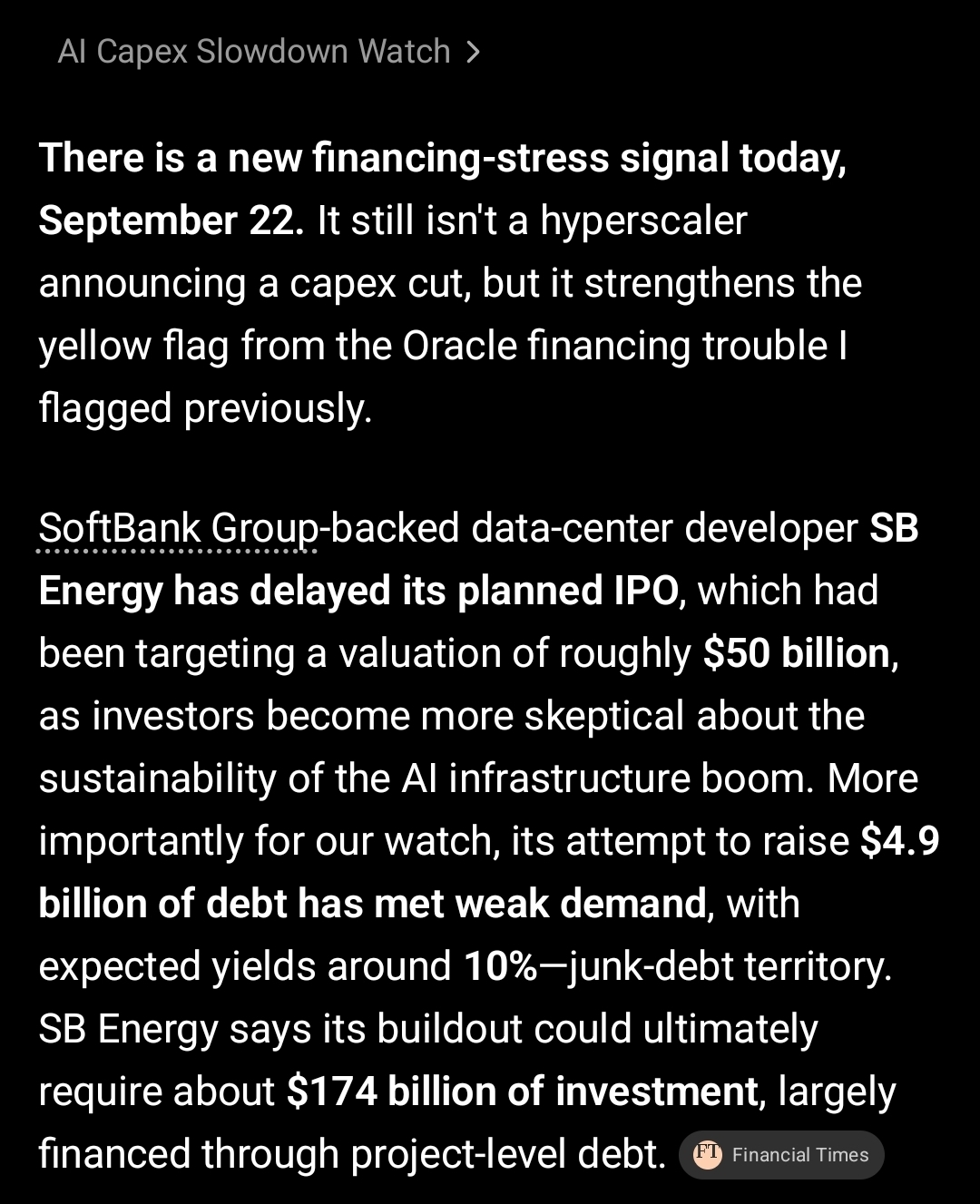Open the Financial Times source chip

click(x=781, y=1154)
